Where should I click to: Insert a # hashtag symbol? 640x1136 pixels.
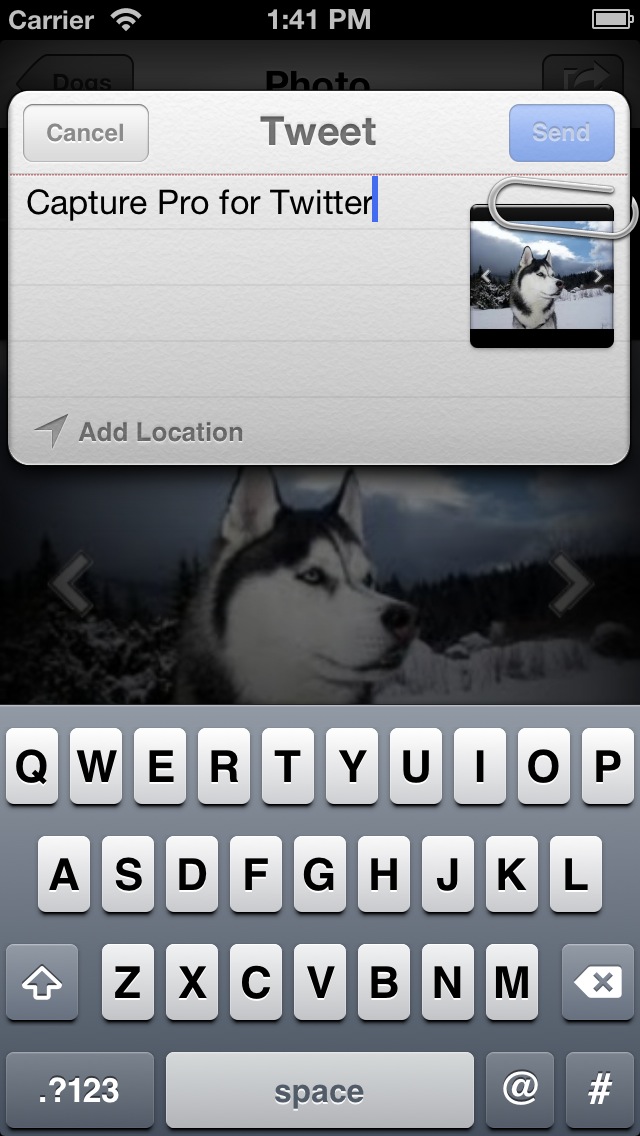coord(599,1090)
